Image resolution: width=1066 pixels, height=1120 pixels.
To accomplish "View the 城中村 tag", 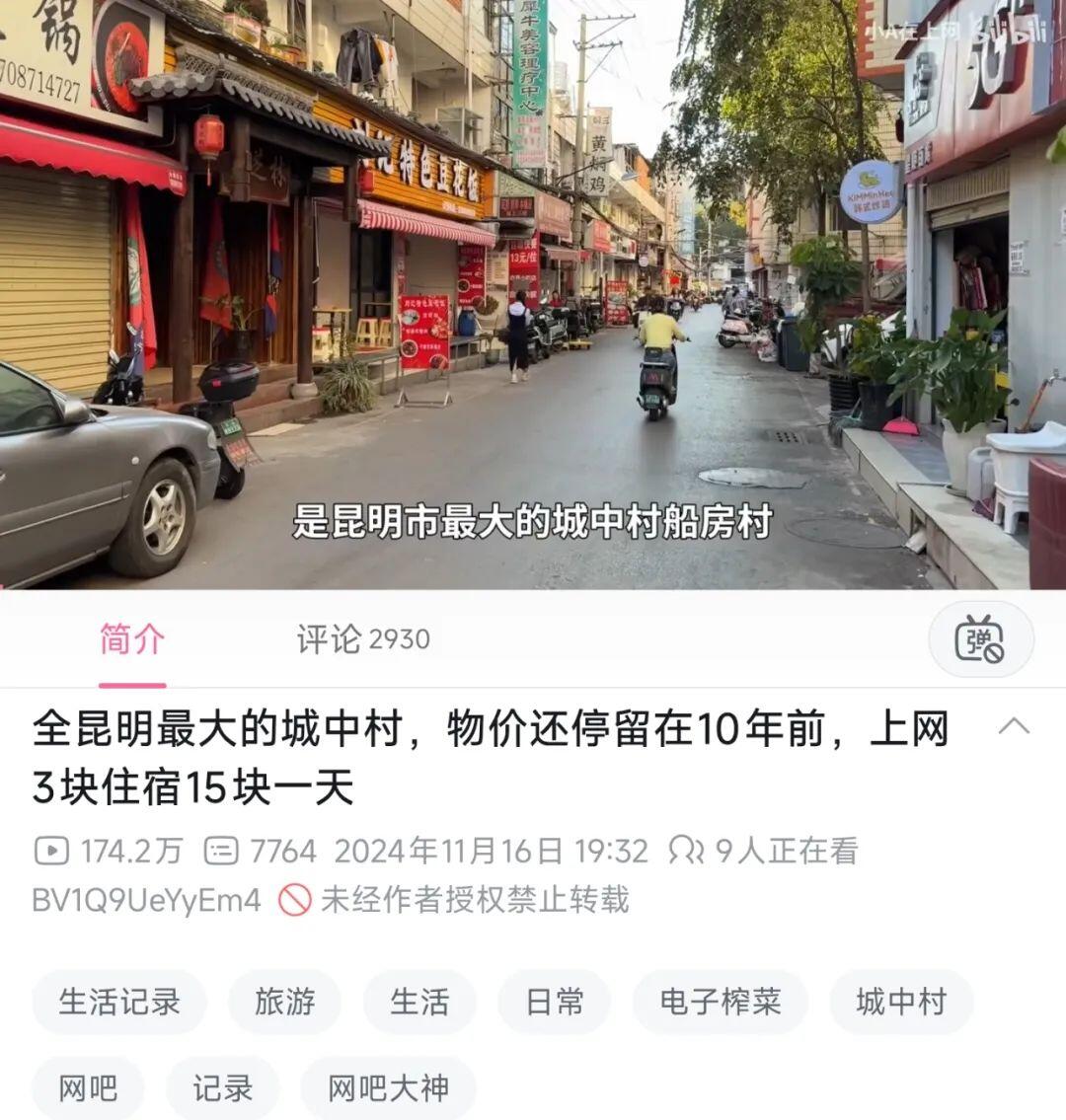I will click(x=901, y=1003).
